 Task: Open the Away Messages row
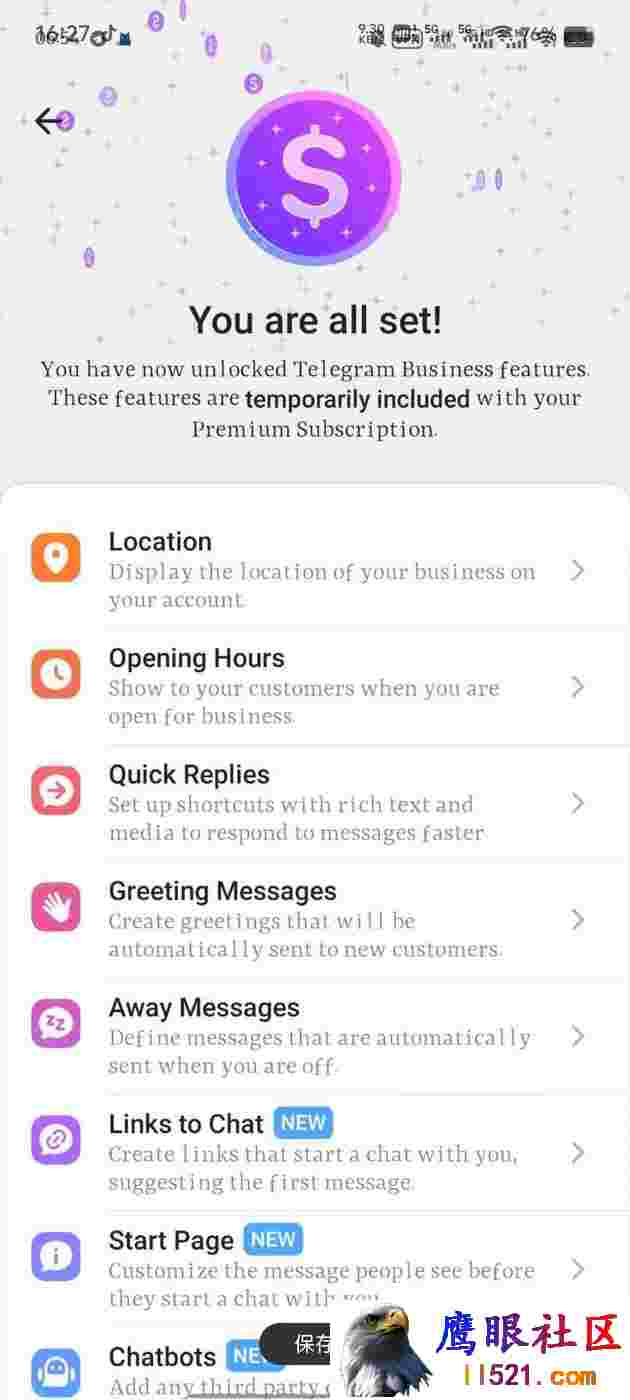315,1036
